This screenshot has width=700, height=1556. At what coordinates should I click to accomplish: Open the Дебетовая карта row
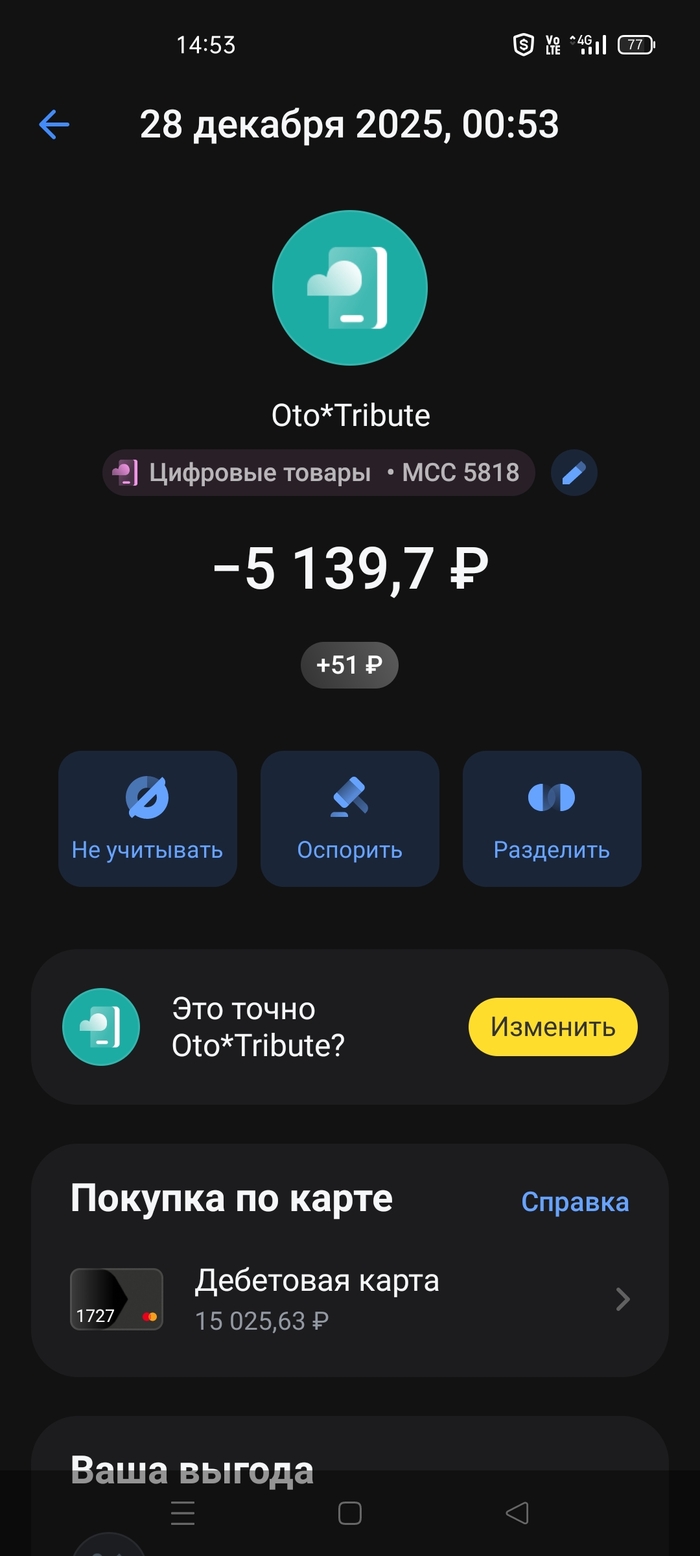pos(350,1299)
